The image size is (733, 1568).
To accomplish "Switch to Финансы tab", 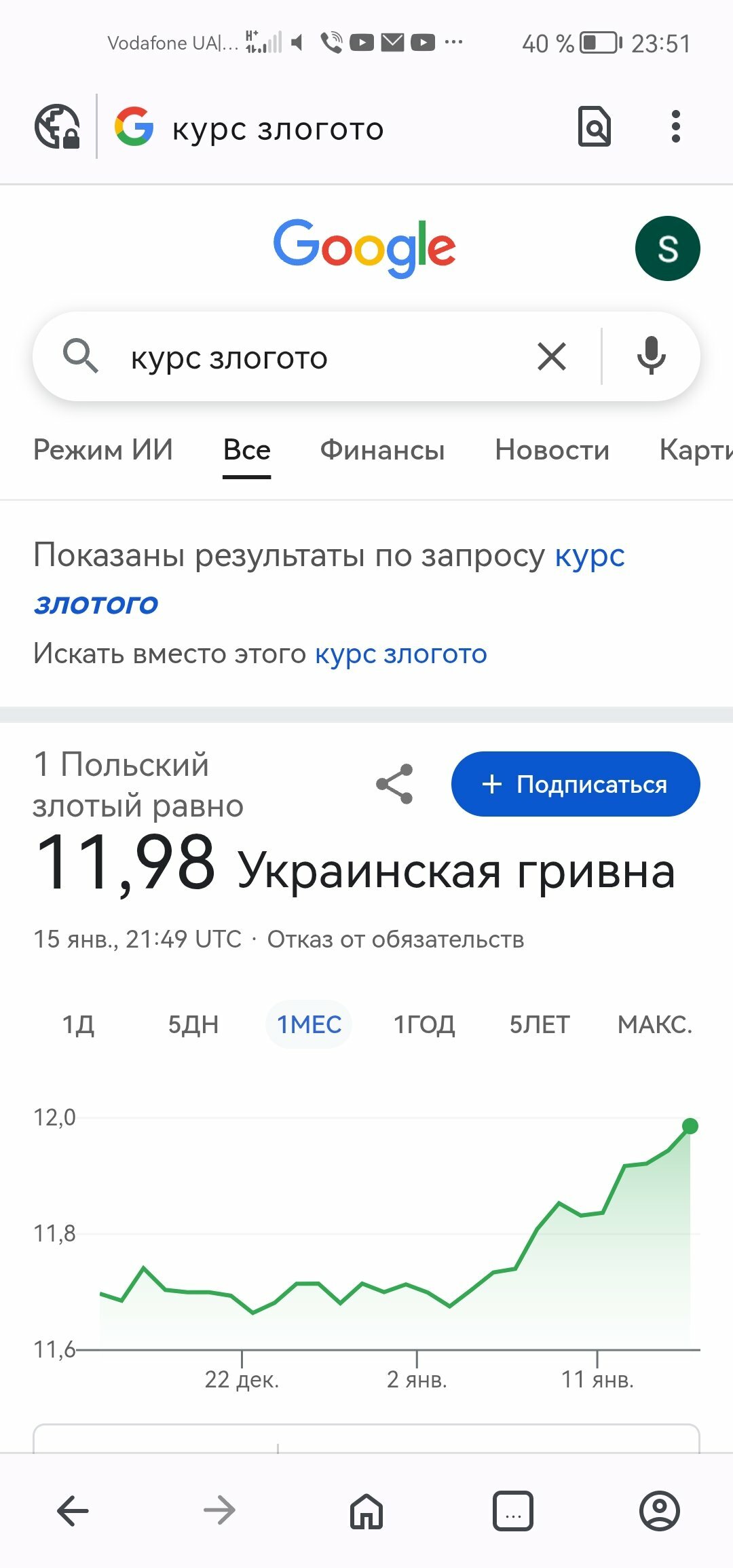I will tap(382, 450).
